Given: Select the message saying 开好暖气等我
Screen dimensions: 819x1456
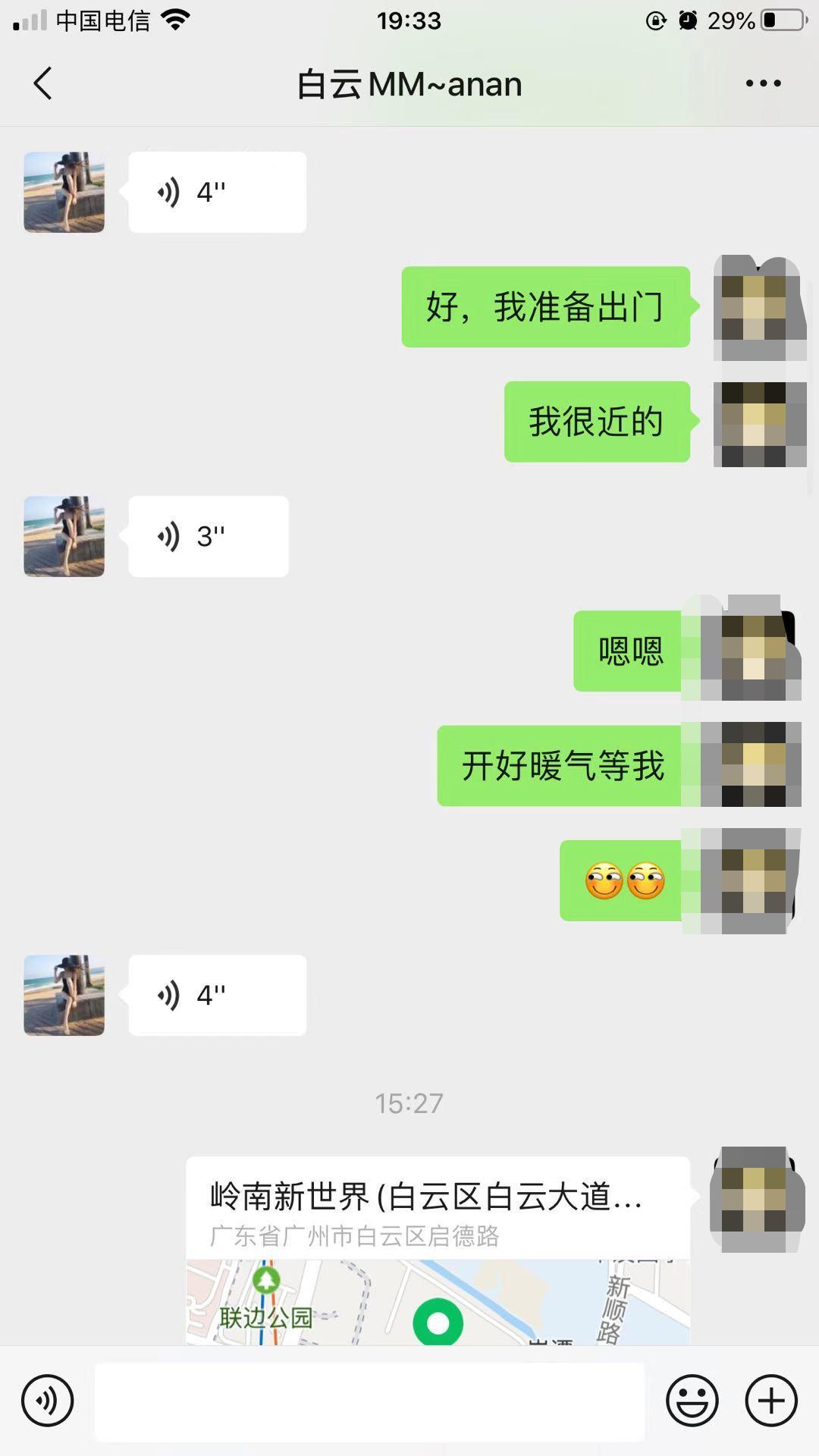Looking at the screenshot, I should [x=563, y=766].
